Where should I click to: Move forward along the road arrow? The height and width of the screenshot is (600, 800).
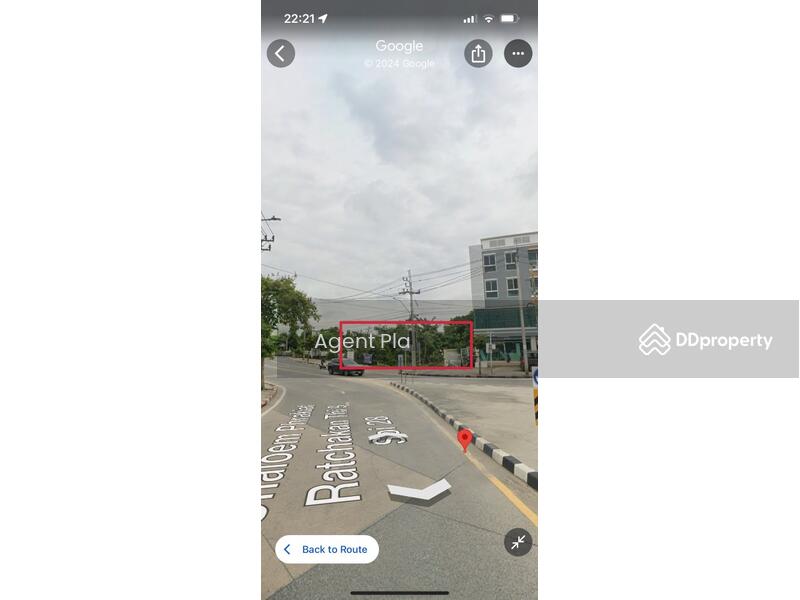pyautogui.click(x=419, y=490)
